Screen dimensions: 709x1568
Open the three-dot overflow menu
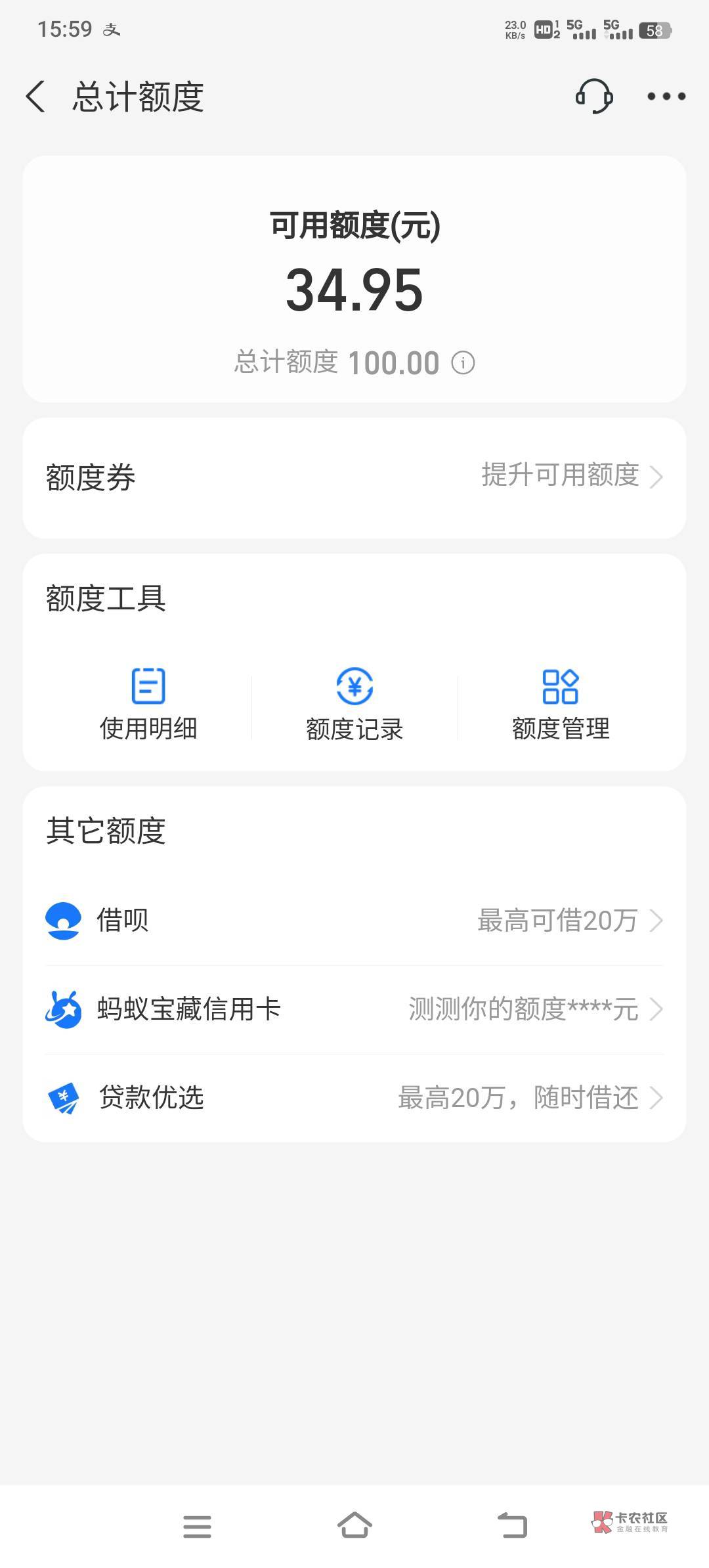666,97
